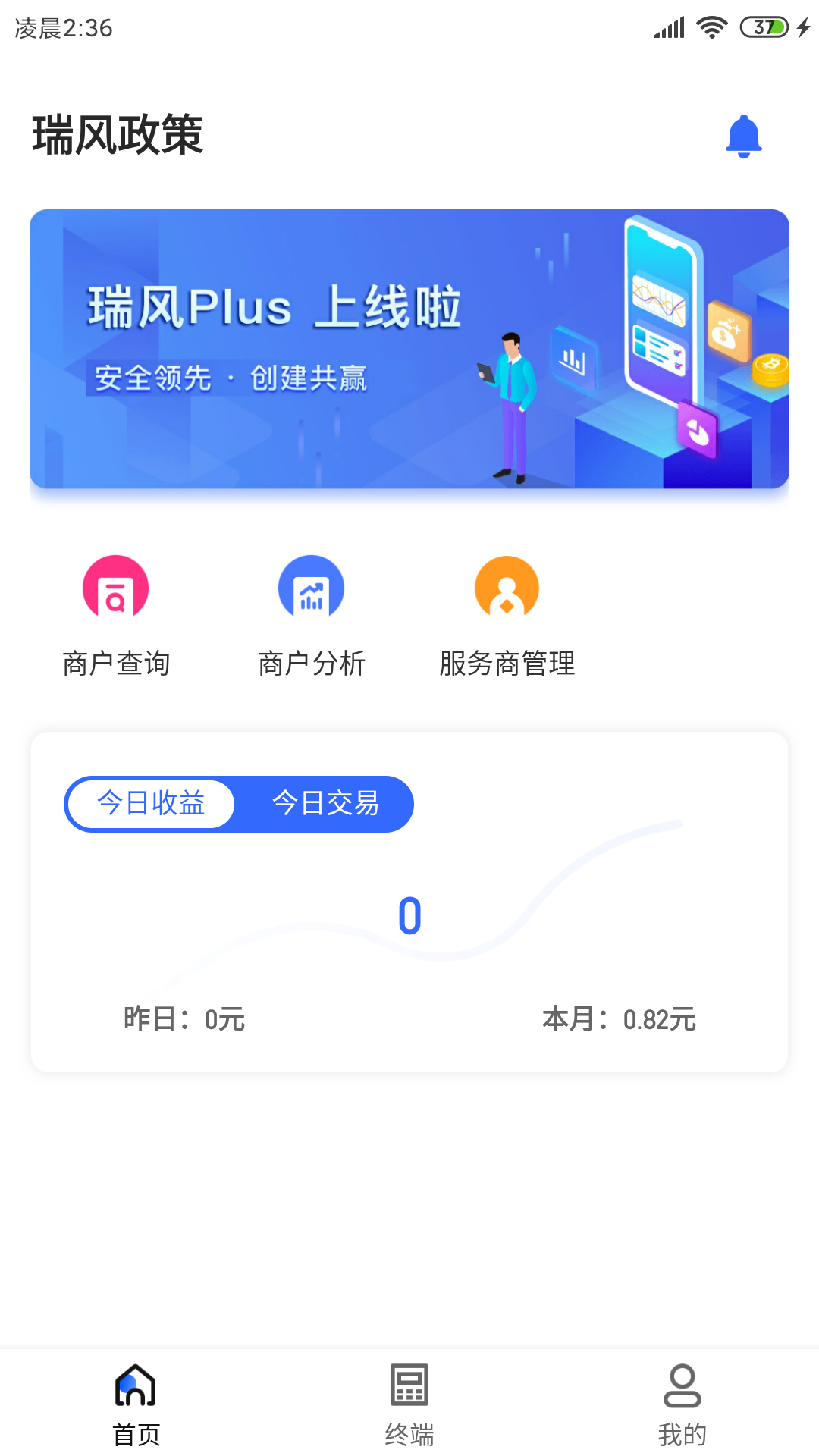Tap the 首页 home icon
Viewport: 819px width, 1456px height.
coord(135,1385)
